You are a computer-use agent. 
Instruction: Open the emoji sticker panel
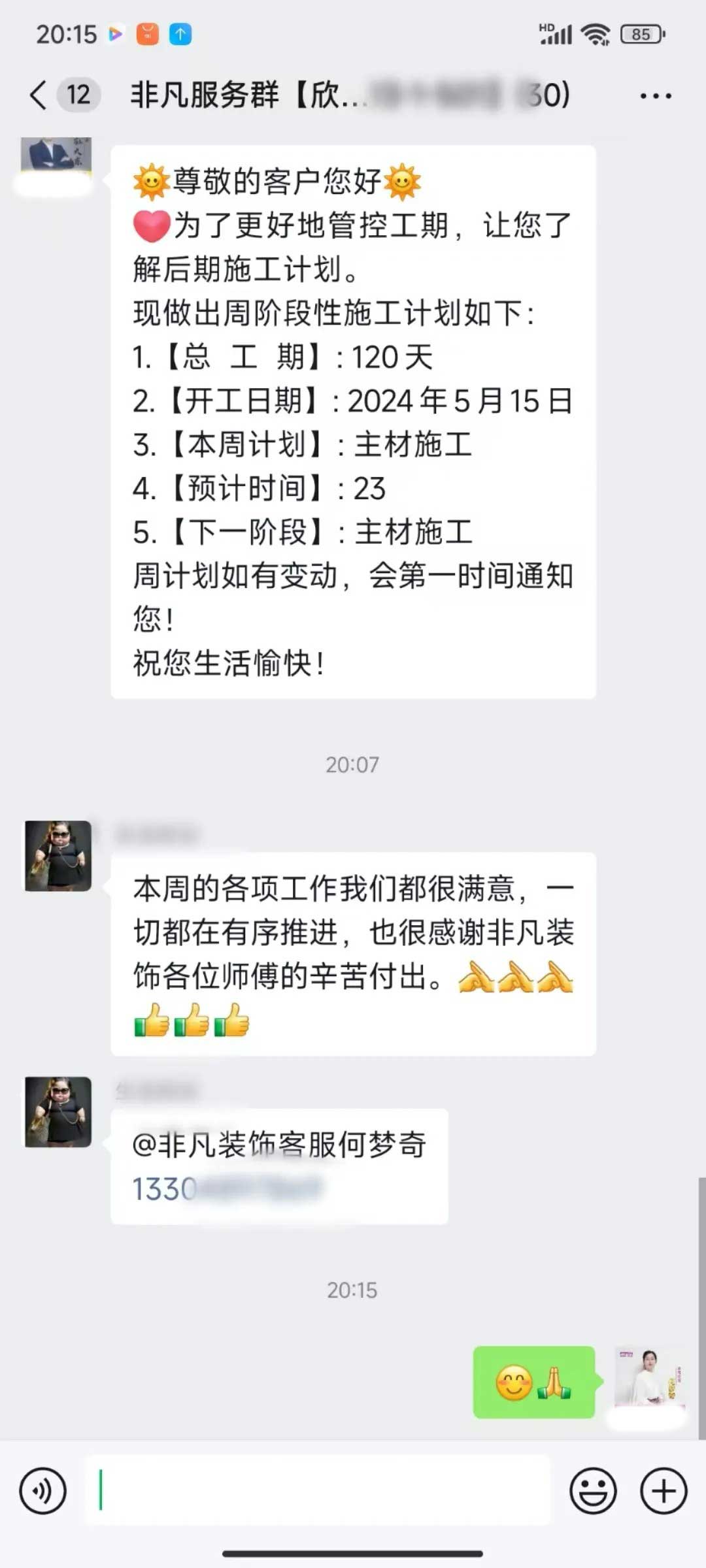coord(593,1491)
